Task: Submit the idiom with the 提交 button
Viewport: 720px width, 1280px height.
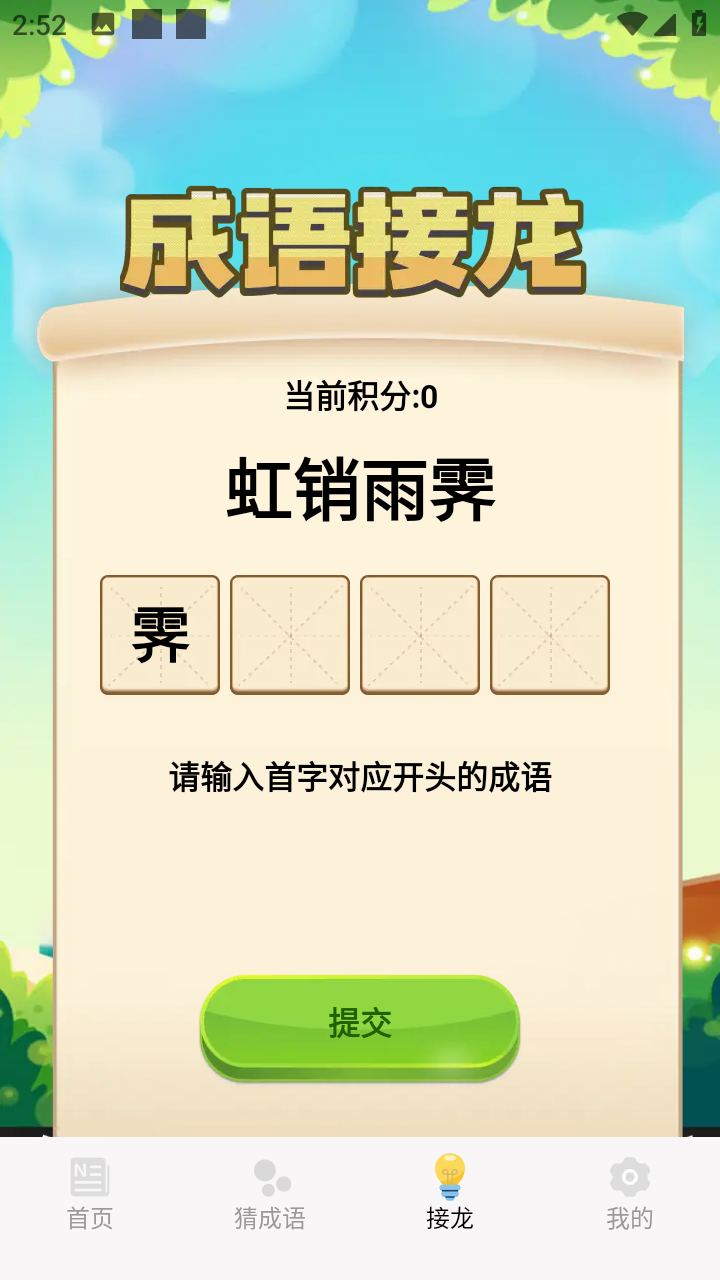Action: pyautogui.click(x=360, y=1022)
